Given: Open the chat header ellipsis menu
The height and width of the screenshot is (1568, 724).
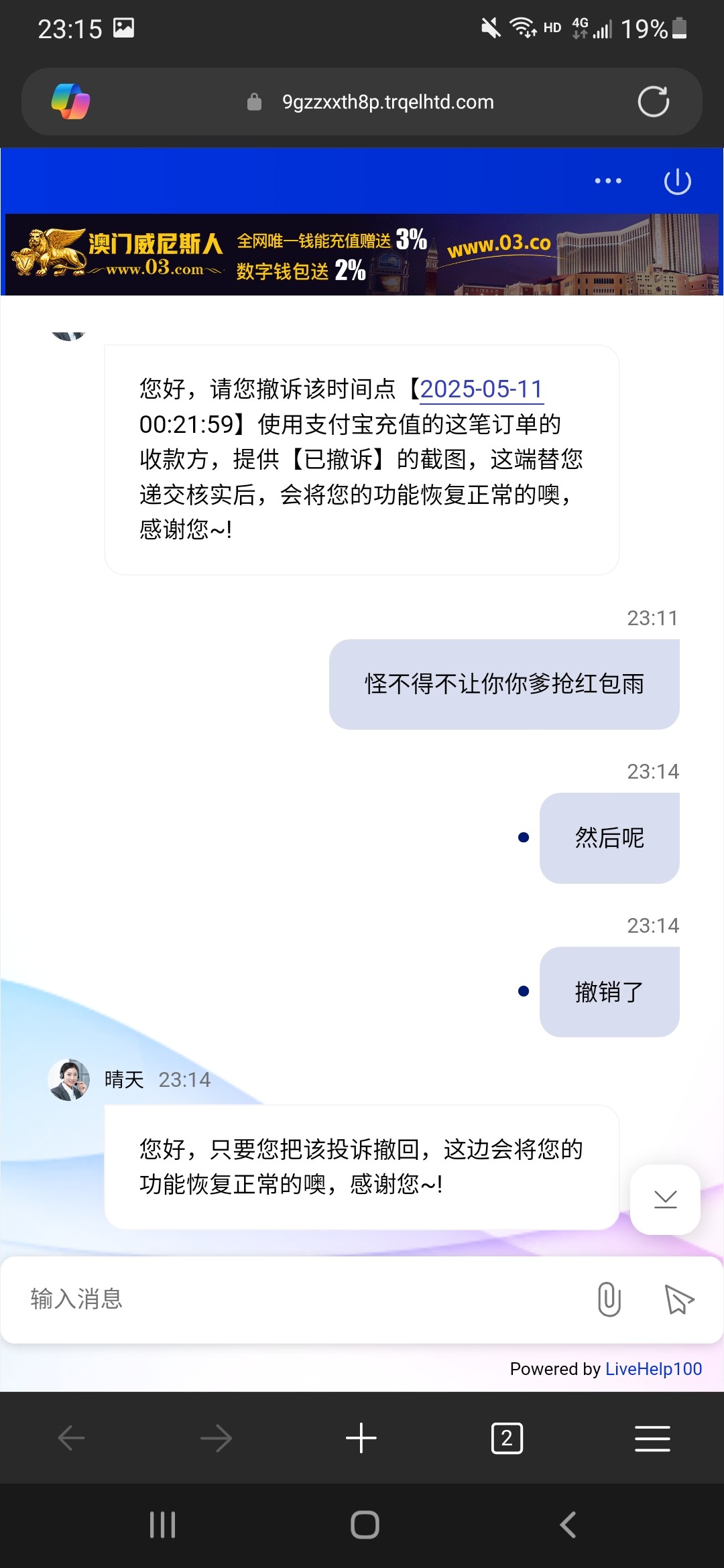Looking at the screenshot, I should [x=607, y=181].
